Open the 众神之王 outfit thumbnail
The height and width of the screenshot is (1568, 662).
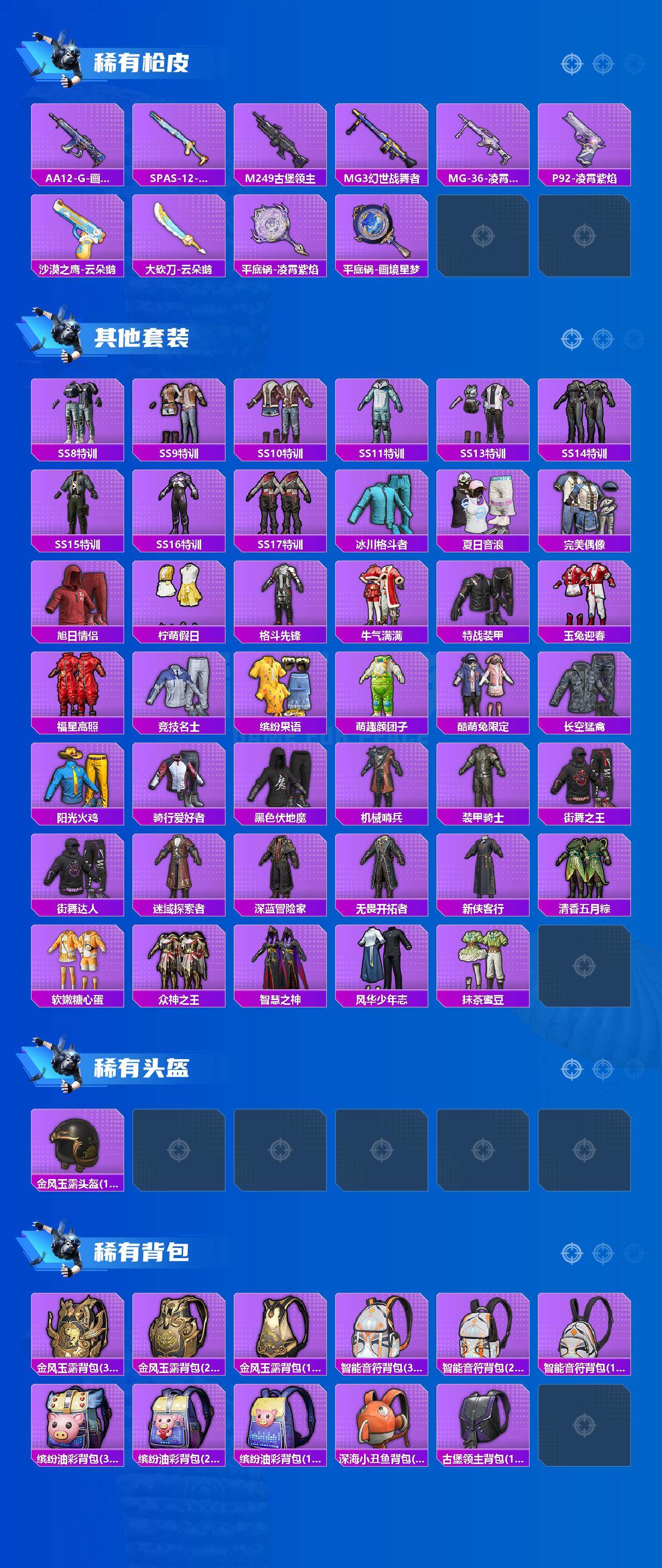click(179, 968)
